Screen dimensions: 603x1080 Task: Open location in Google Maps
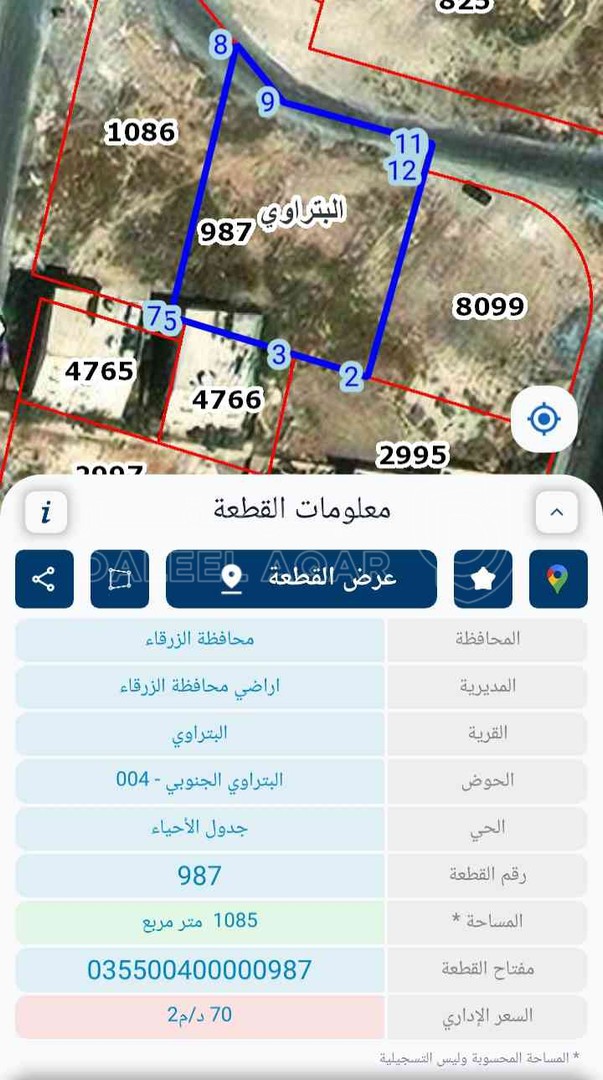pos(558,579)
